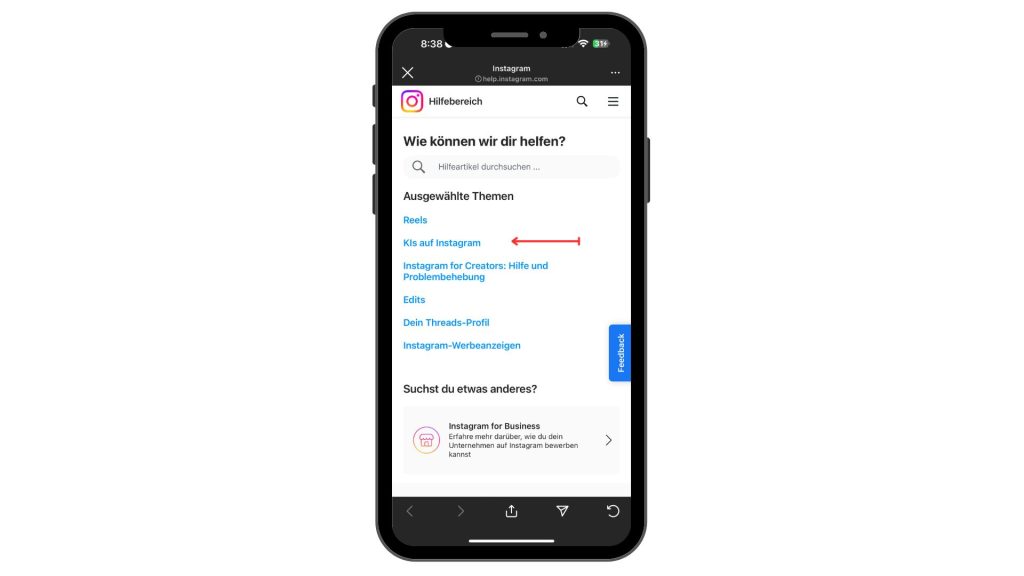Go back to previous page
This screenshot has height=576, width=1024.
(409, 511)
